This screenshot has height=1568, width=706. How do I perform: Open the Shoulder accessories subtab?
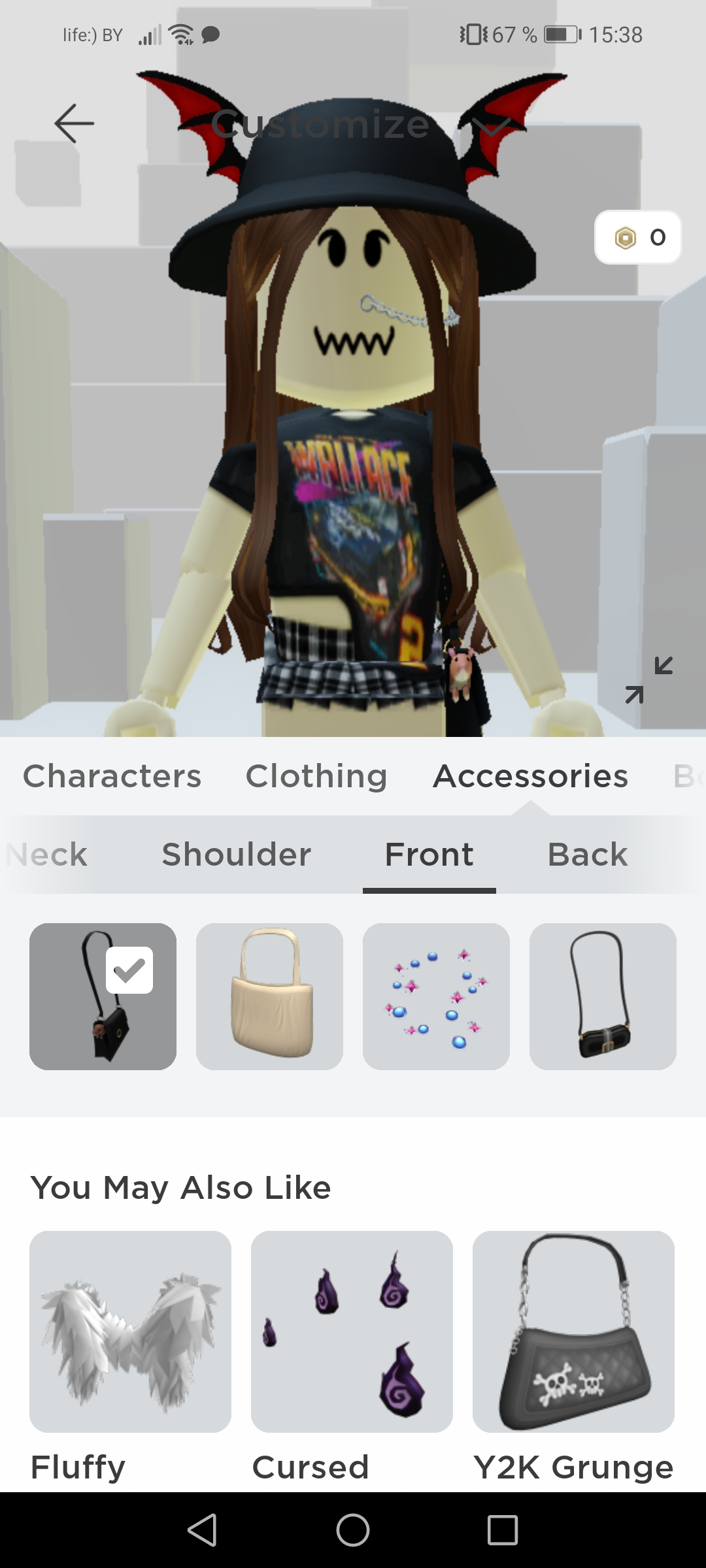237,855
